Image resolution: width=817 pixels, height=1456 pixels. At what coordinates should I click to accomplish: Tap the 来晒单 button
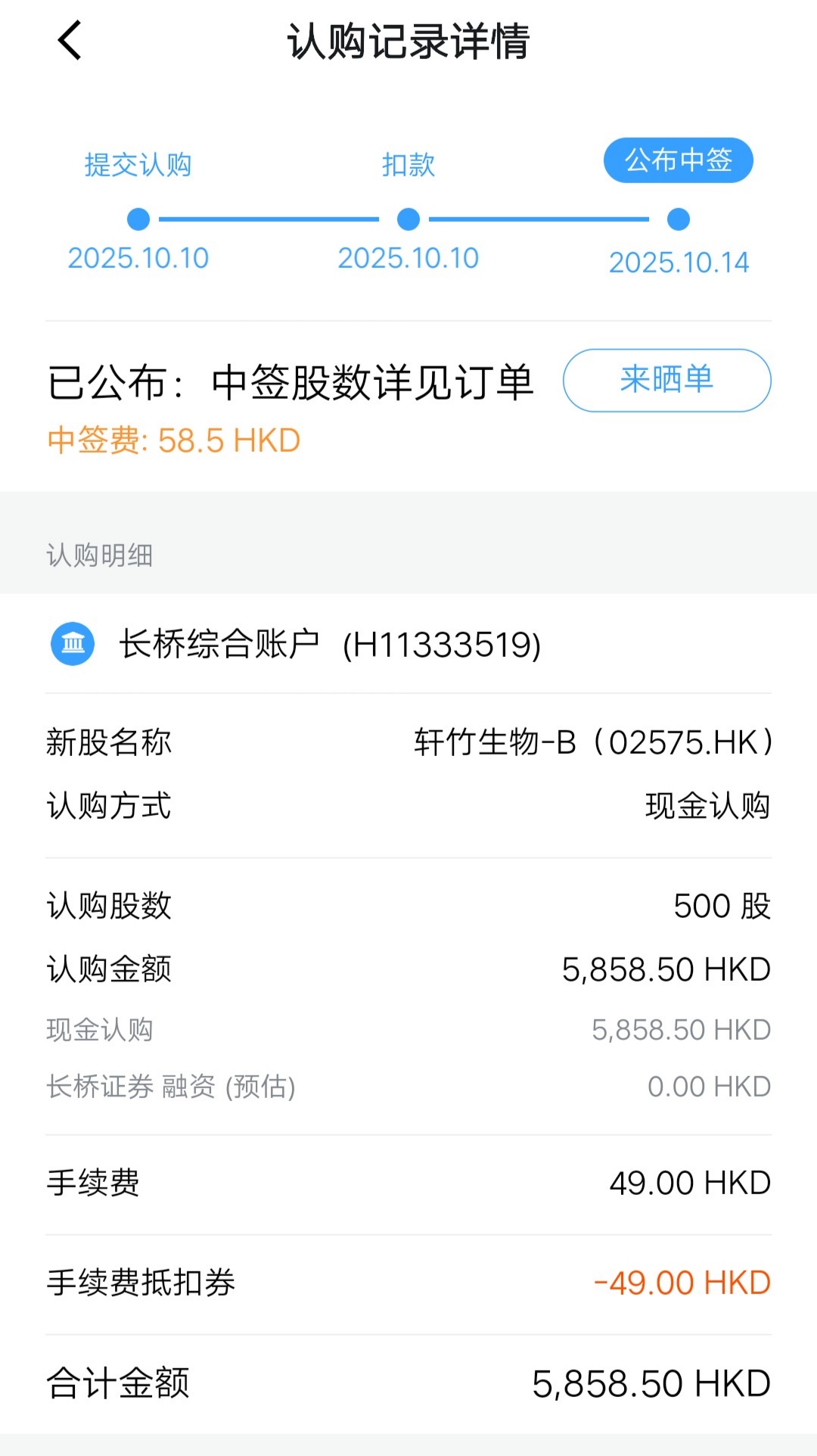tap(666, 380)
